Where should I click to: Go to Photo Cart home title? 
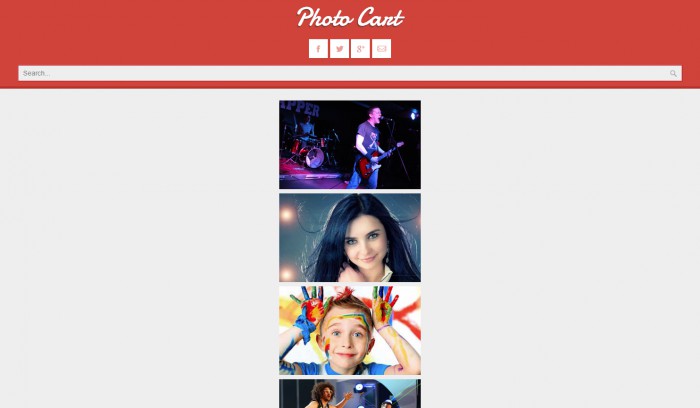350,18
